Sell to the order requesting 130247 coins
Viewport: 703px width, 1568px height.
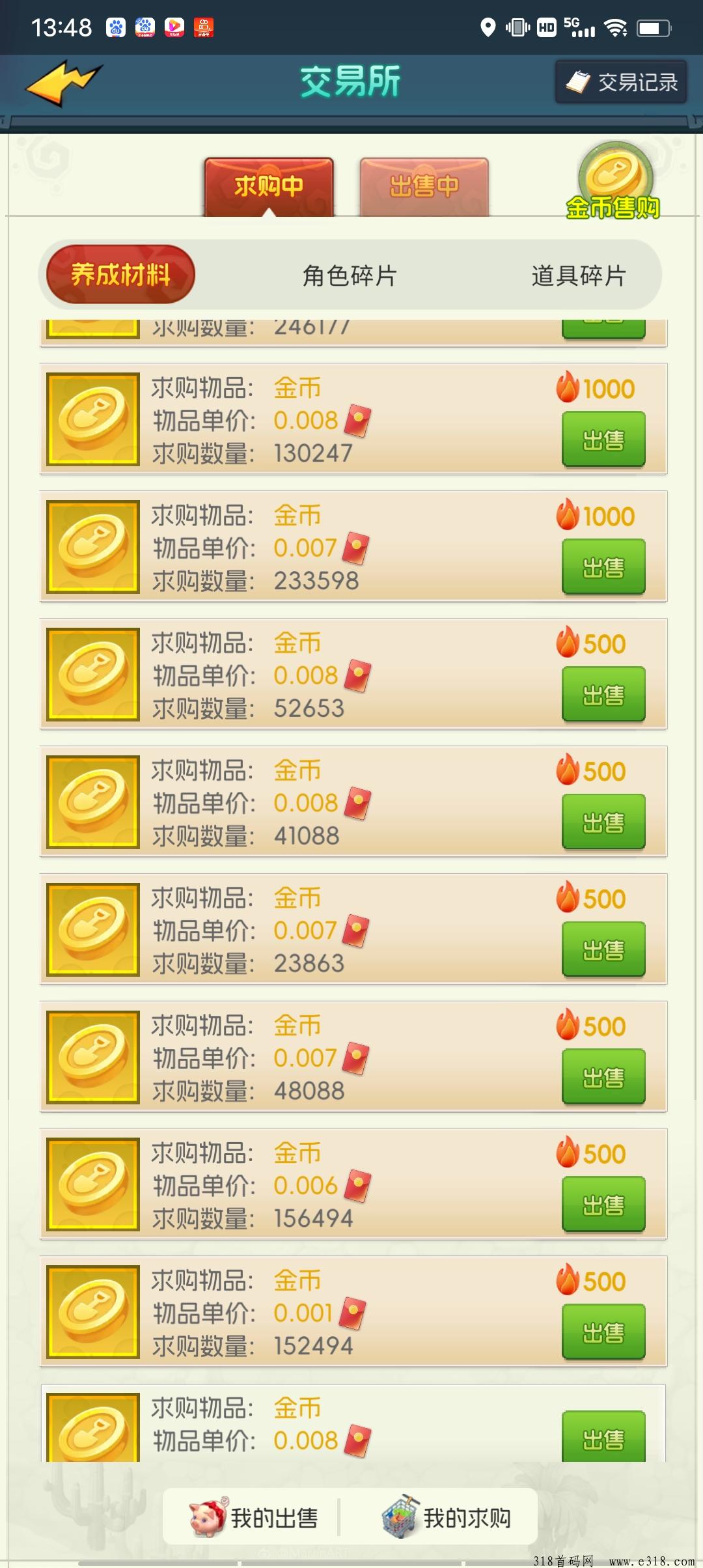click(x=603, y=440)
